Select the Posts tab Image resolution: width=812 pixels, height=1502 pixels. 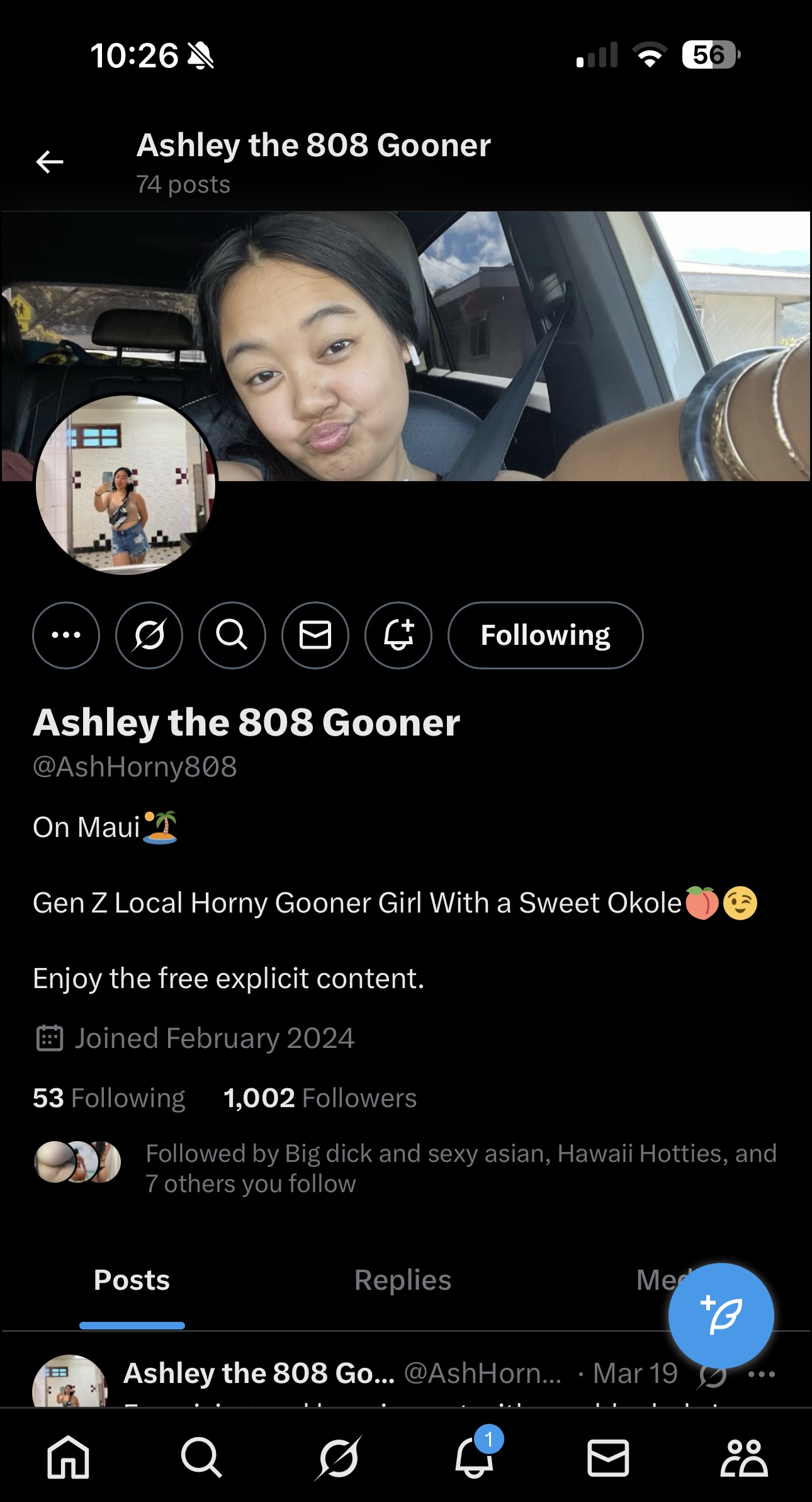point(132,1280)
